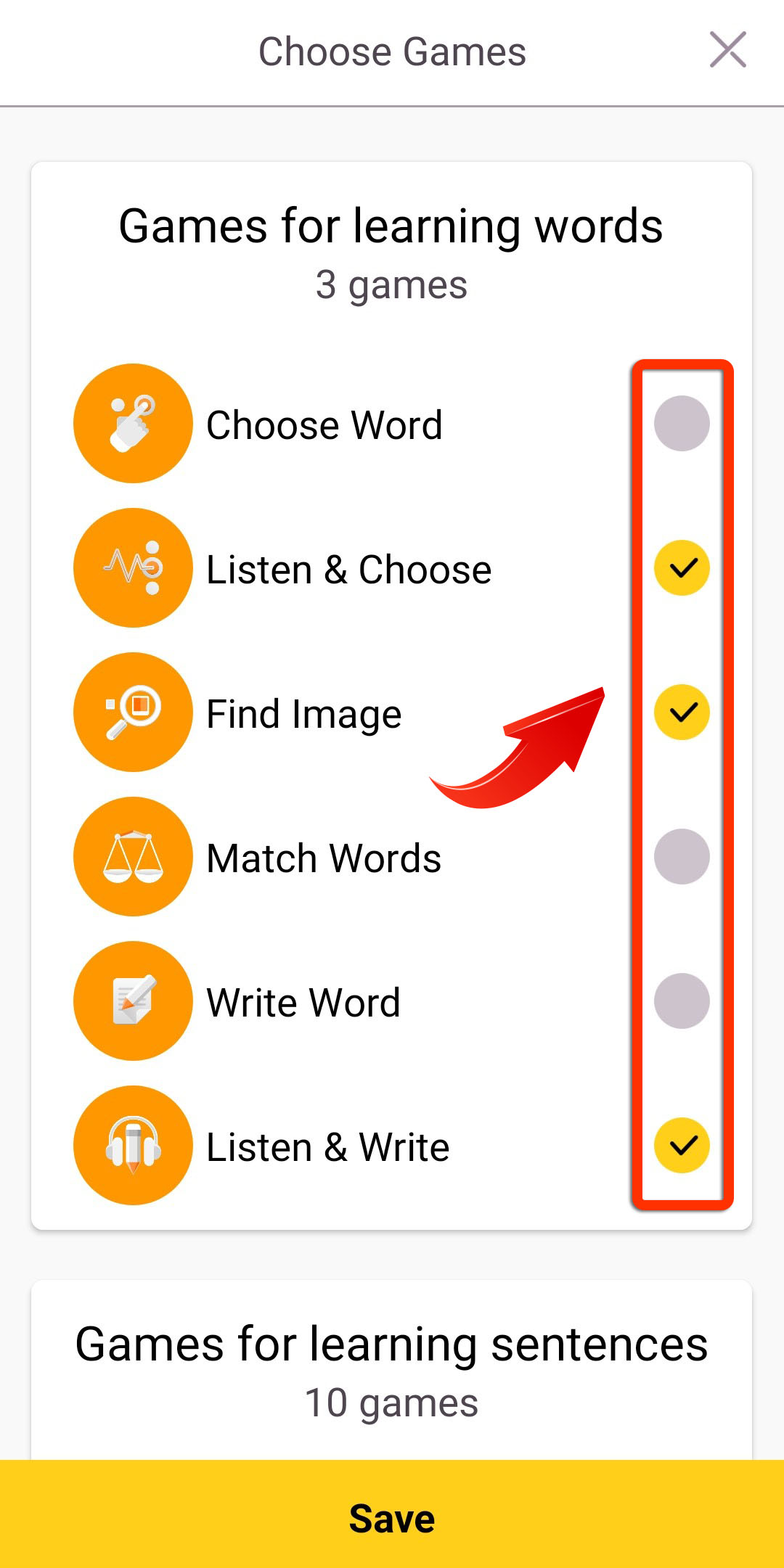The width and height of the screenshot is (784, 1568).
Task: Check the Write Word game
Action: click(x=682, y=1001)
